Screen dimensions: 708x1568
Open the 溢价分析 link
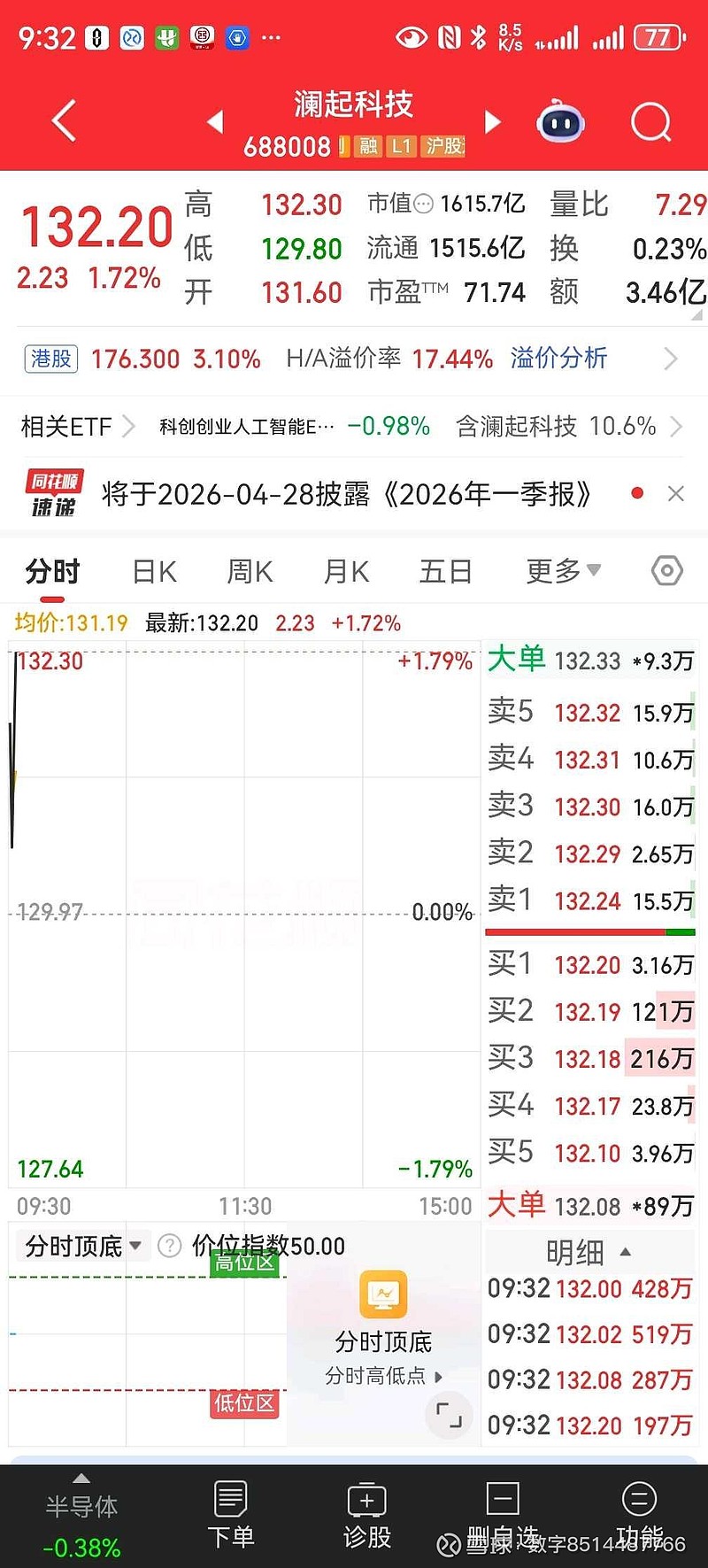tap(558, 359)
